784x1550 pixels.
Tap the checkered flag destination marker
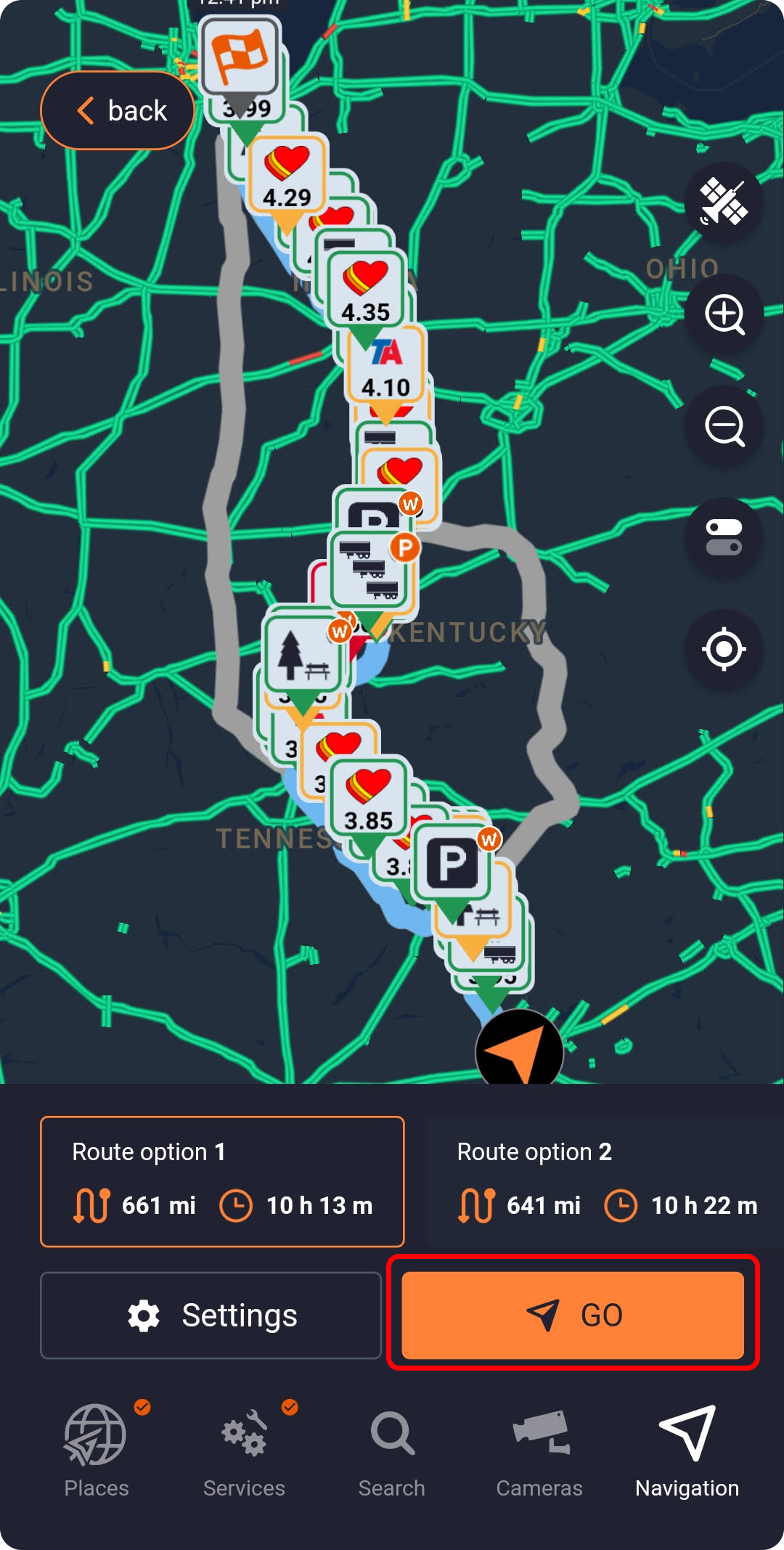click(x=240, y=57)
